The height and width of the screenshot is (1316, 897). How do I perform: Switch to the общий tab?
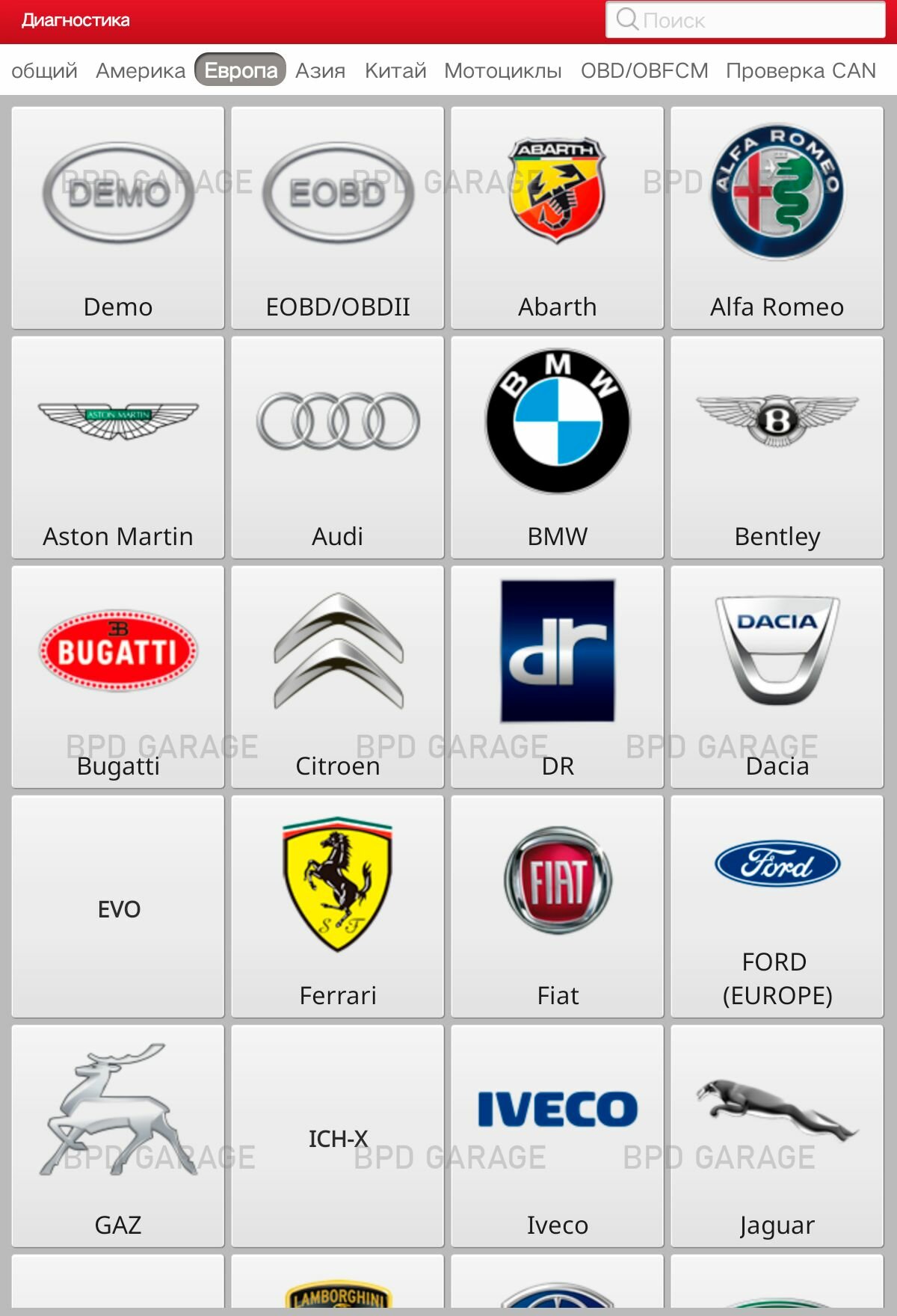point(45,70)
